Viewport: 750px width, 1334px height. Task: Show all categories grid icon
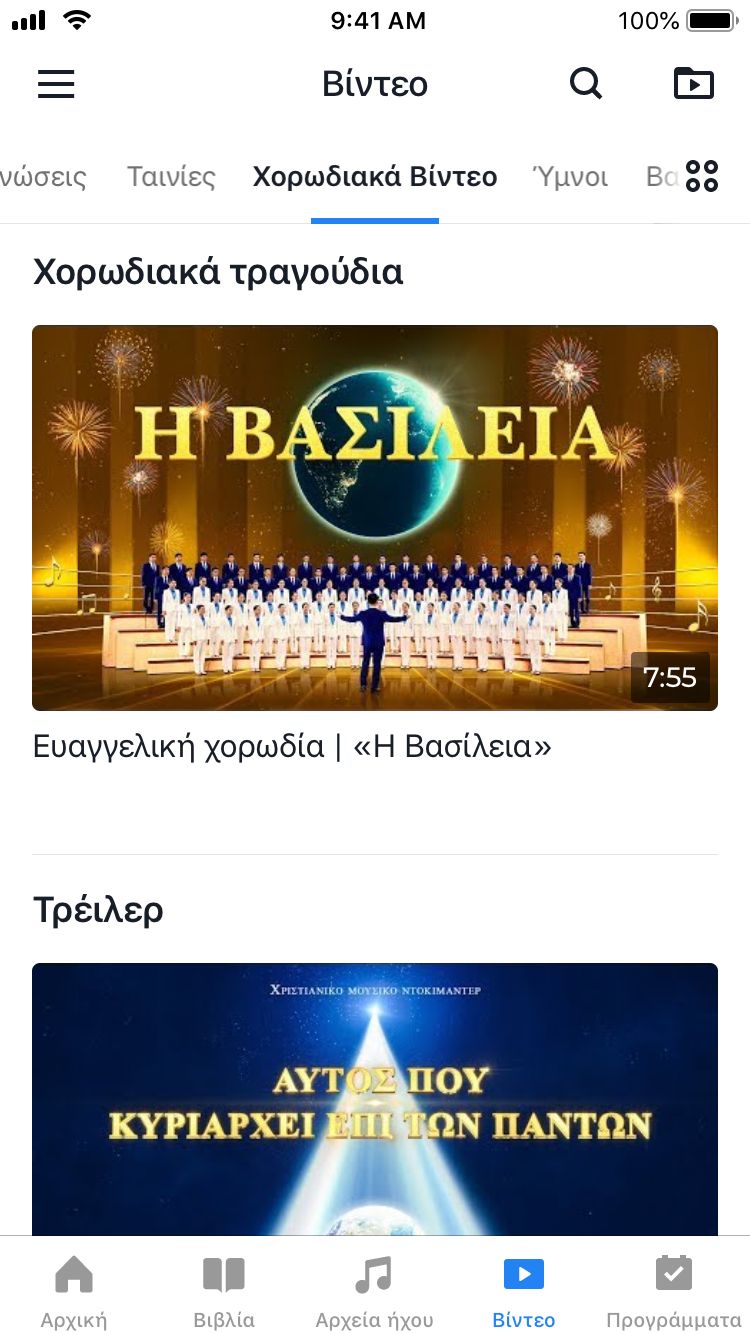click(x=702, y=176)
